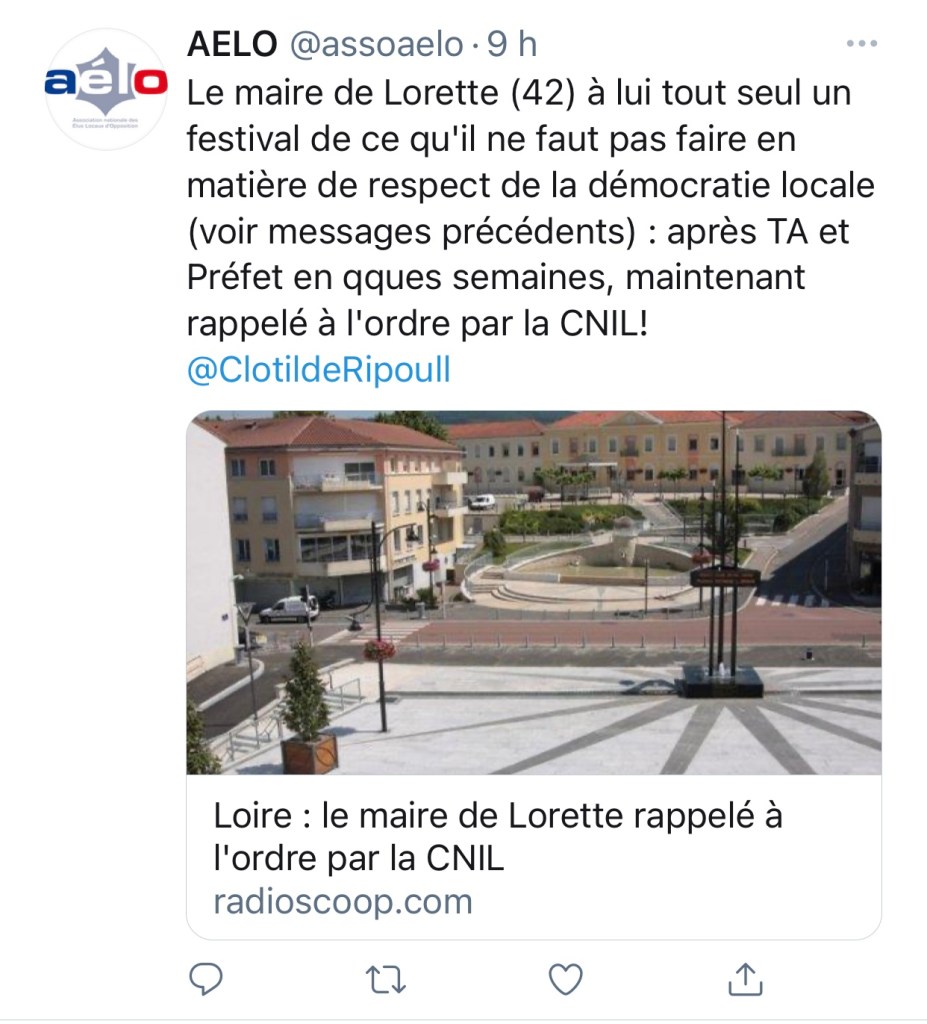Open the tweet's overflow menu

pyautogui.click(x=861, y=44)
